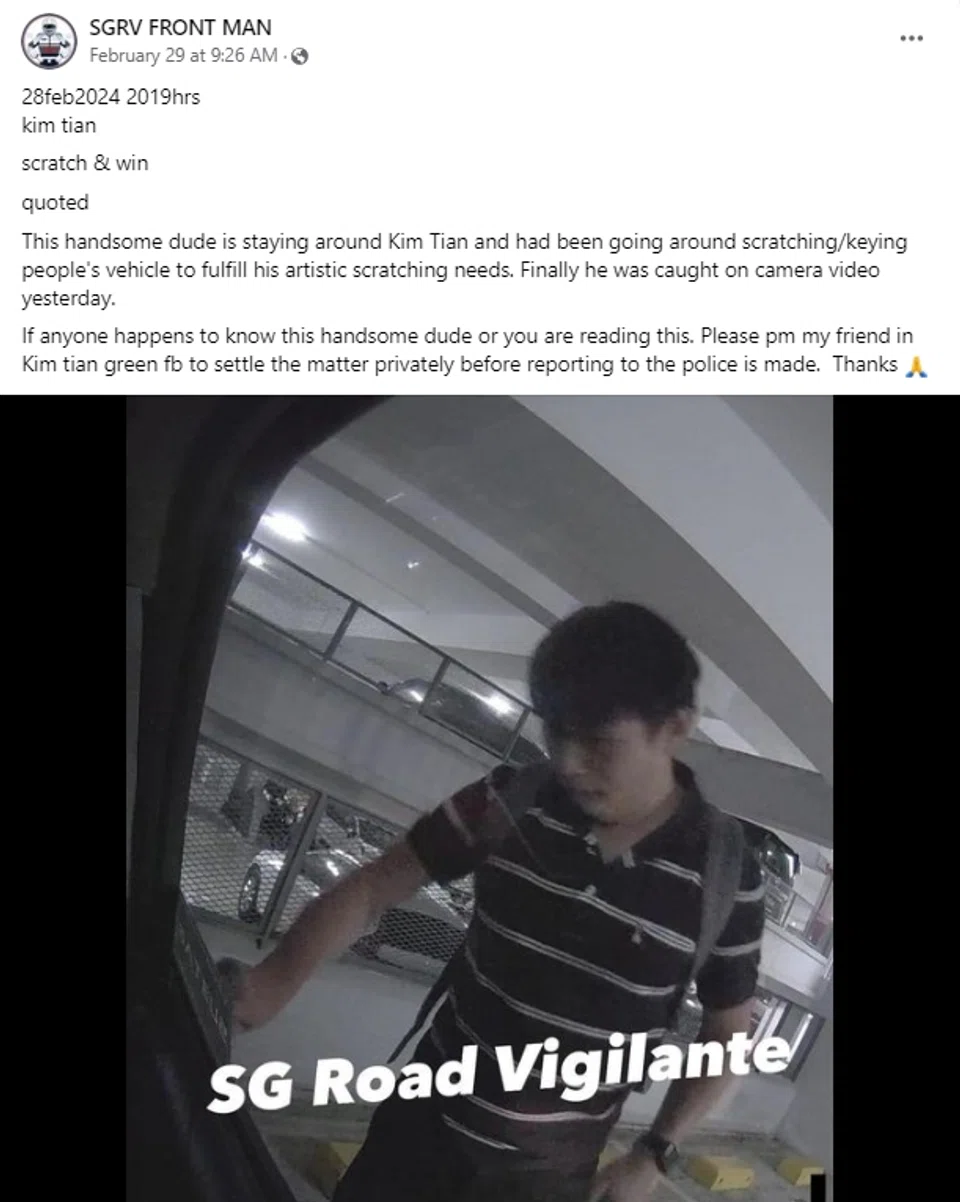Open the February 29 post timestamp
The width and height of the screenshot is (960, 1202).
tap(183, 56)
